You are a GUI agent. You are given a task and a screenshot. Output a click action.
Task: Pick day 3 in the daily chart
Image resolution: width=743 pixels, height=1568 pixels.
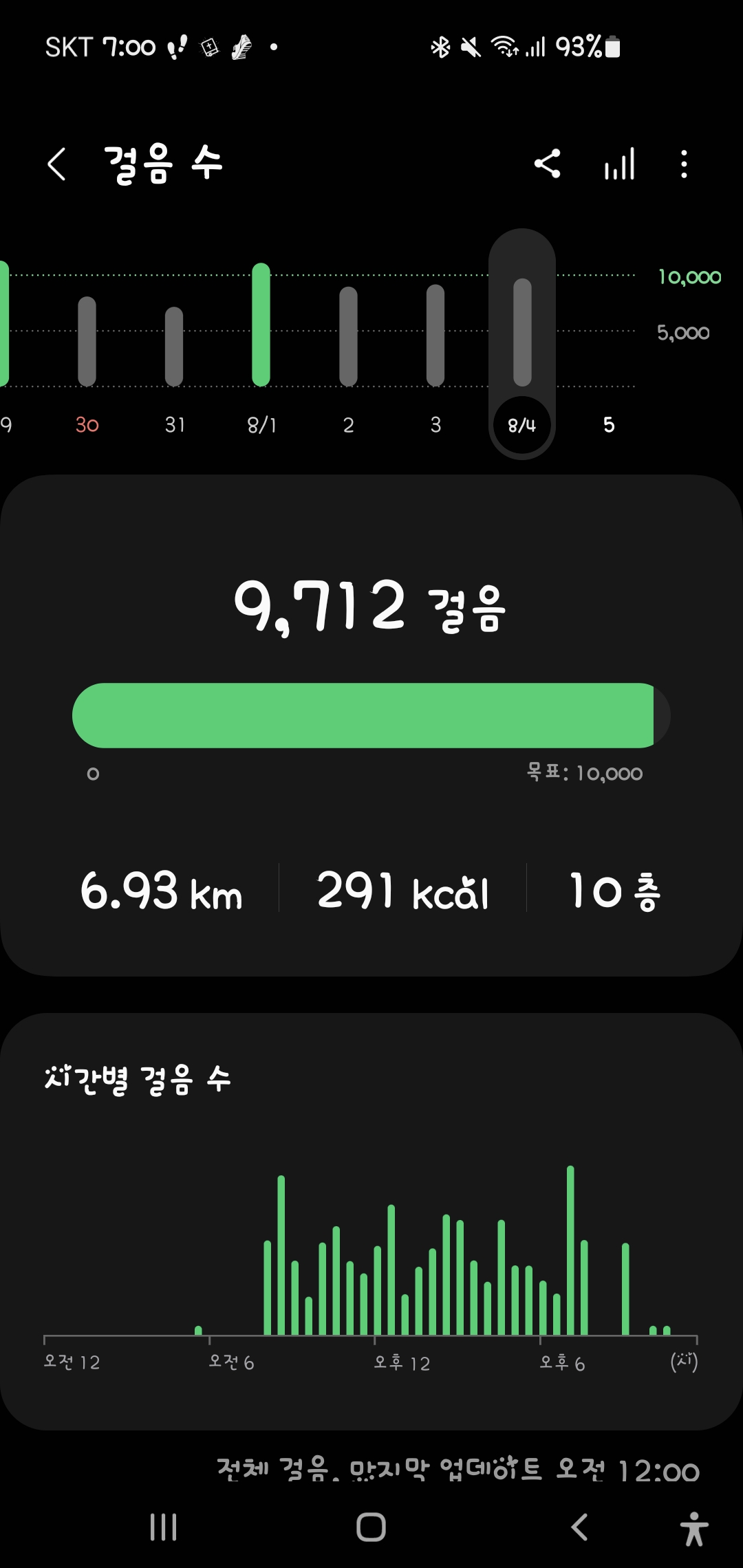pos(435,336)
